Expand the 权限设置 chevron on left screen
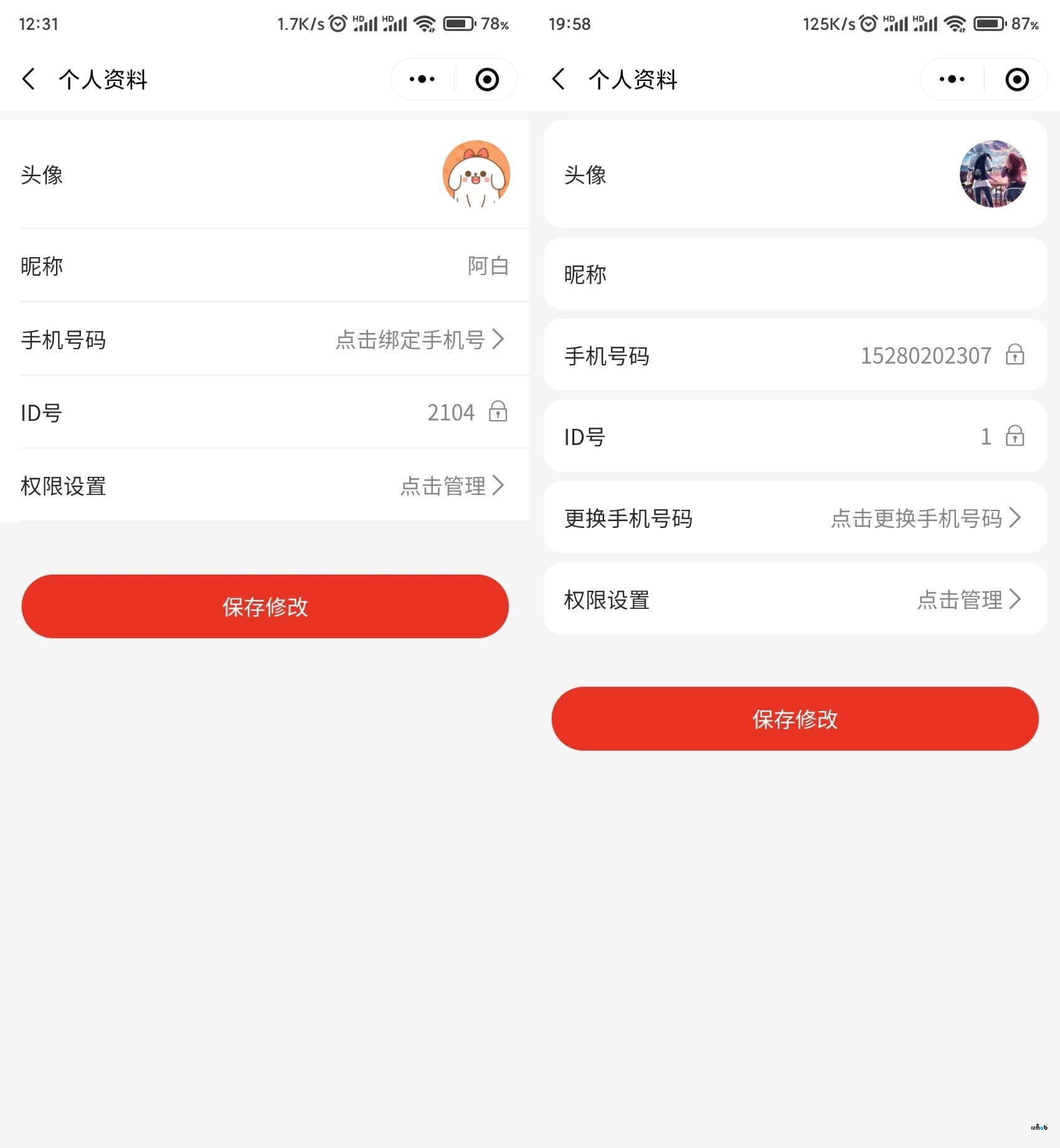This screenshot has width=1060, height=1148. (499, 486)
